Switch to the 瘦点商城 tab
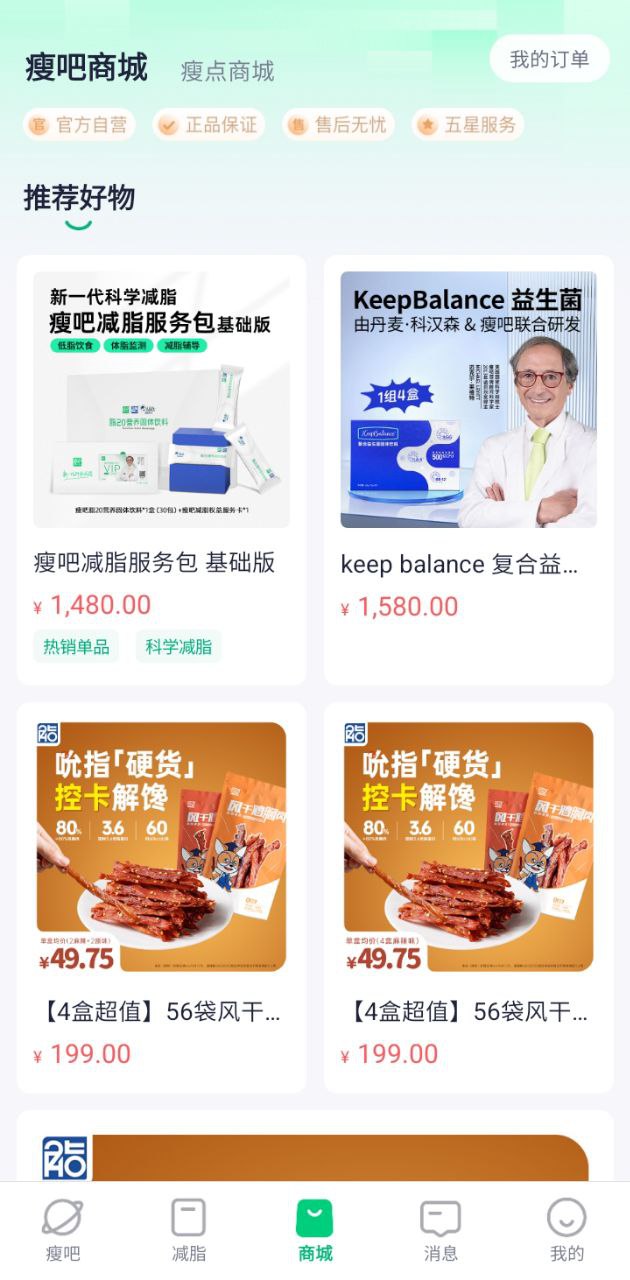 pos(227,71)
